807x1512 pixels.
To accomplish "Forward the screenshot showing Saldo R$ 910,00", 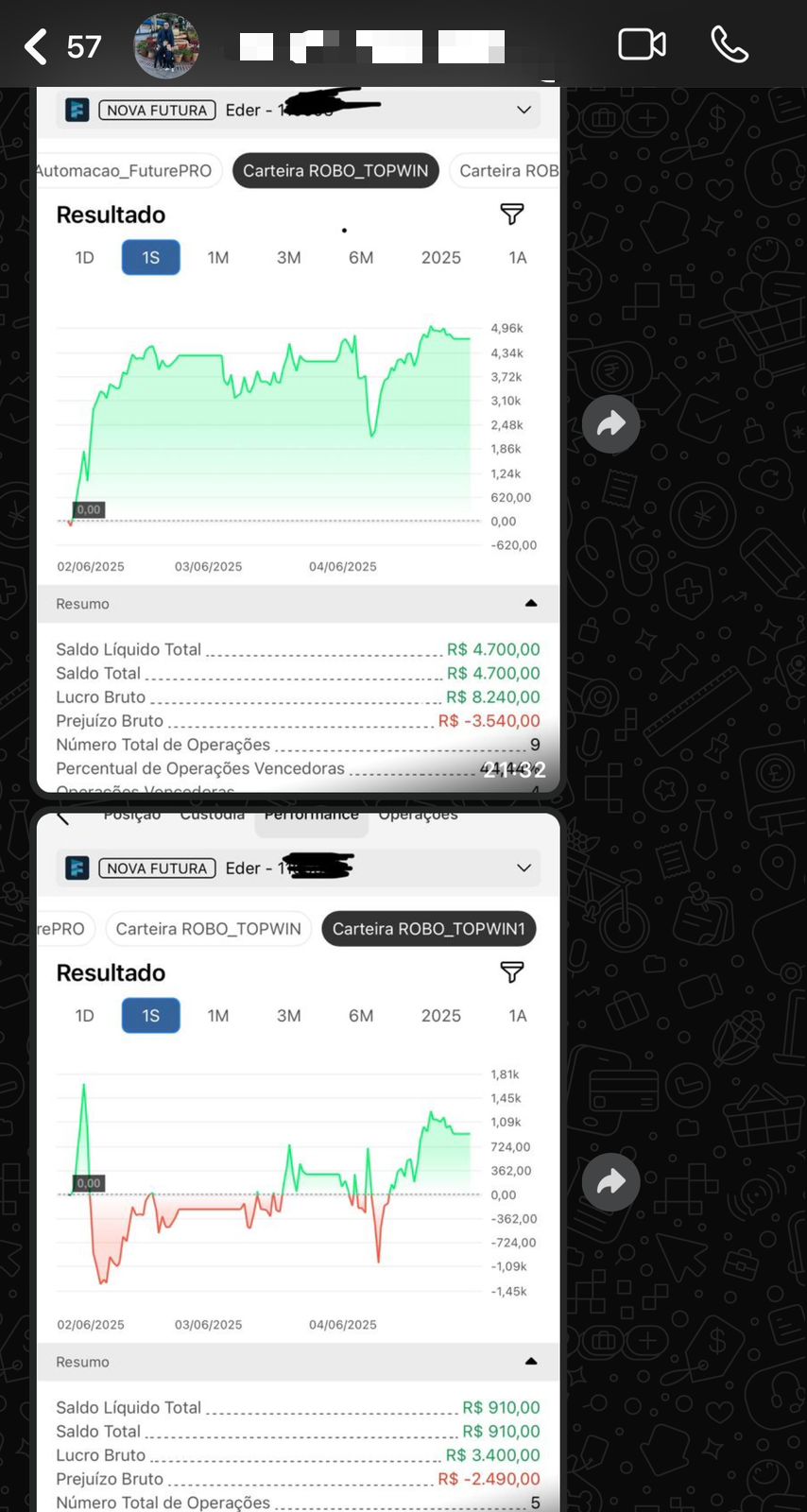I will click(x=611, y=1181).
